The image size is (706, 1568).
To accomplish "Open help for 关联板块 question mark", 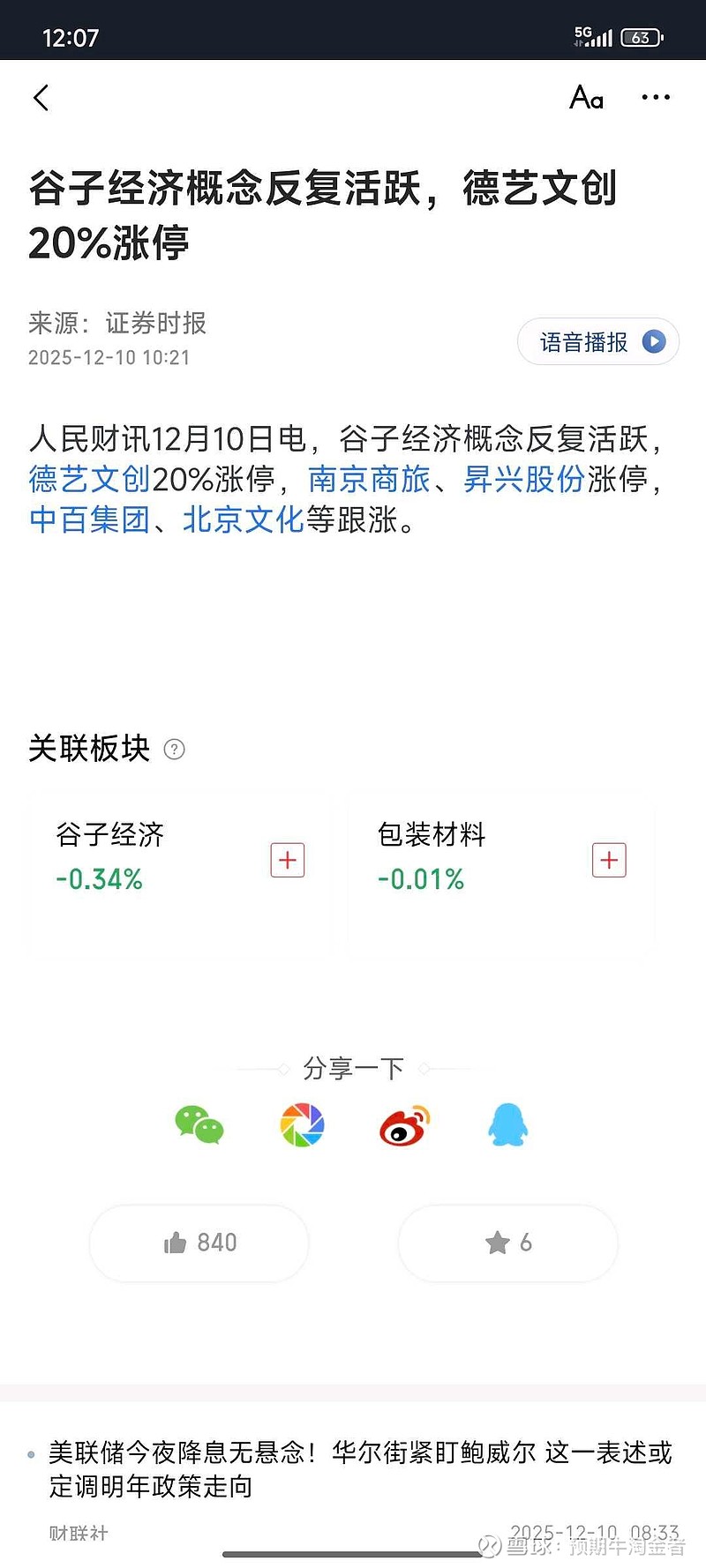I will pos(176,750).
